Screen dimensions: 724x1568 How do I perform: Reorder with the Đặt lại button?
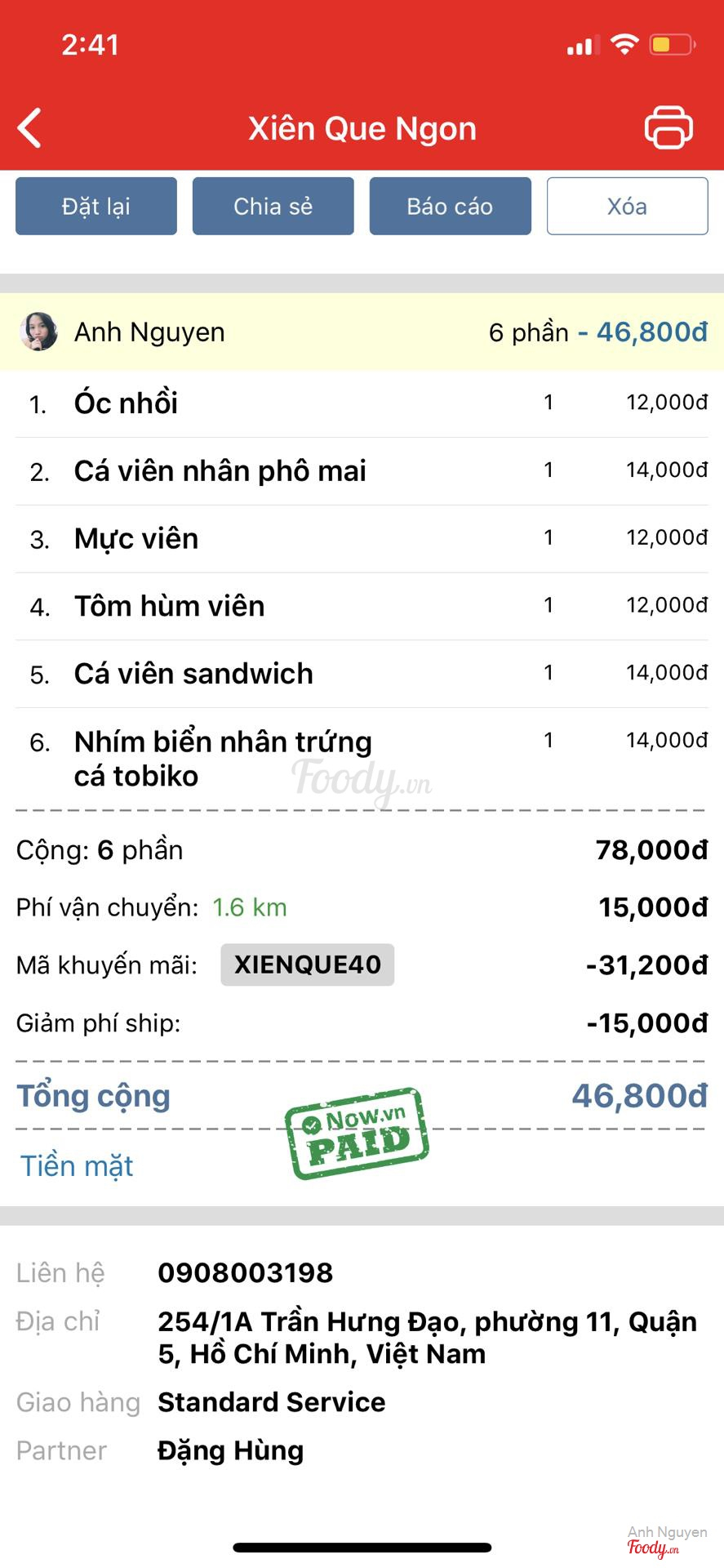pos(96,206)
